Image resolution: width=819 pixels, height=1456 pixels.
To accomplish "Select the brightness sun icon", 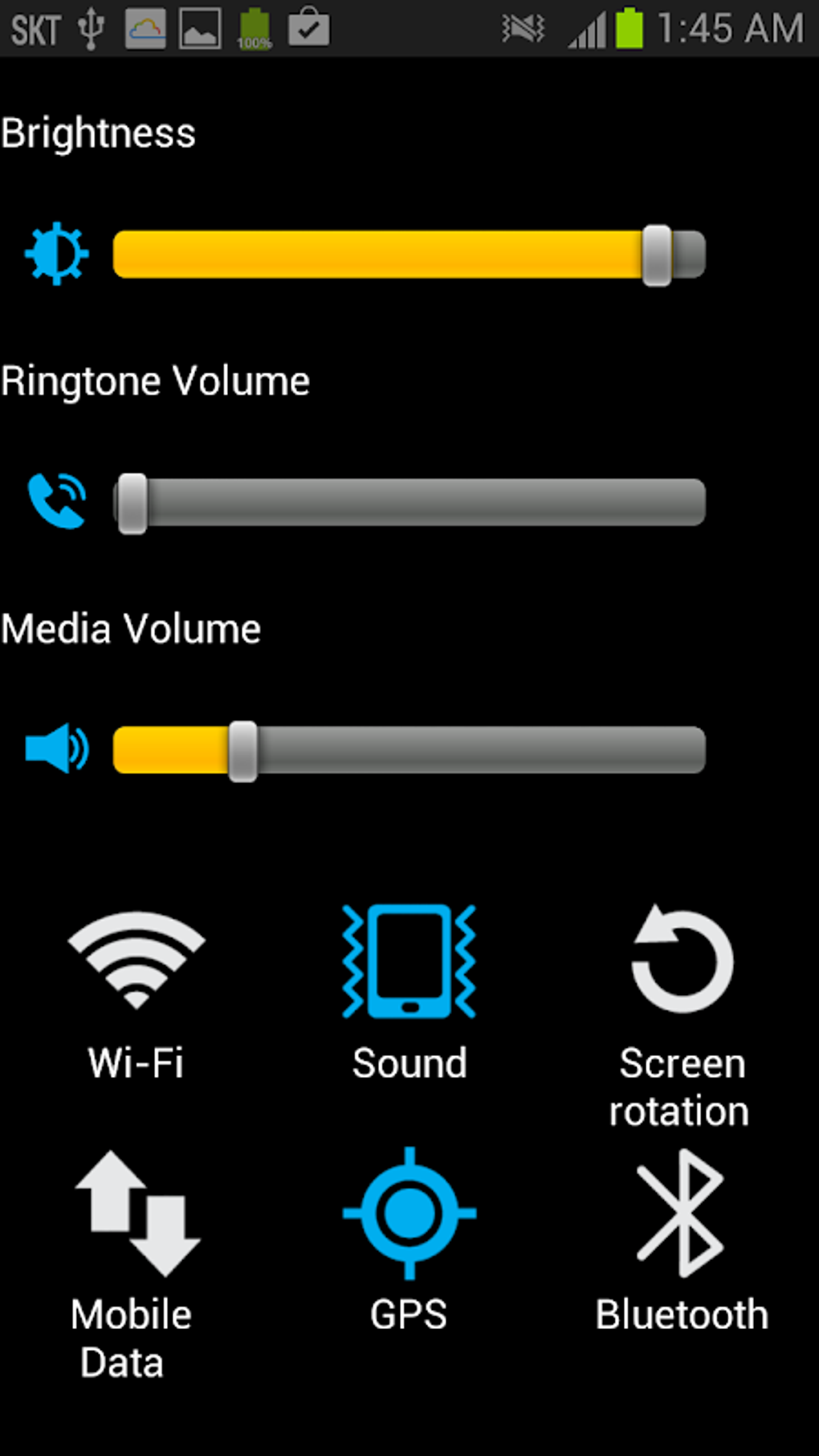I will pos(56,253).
